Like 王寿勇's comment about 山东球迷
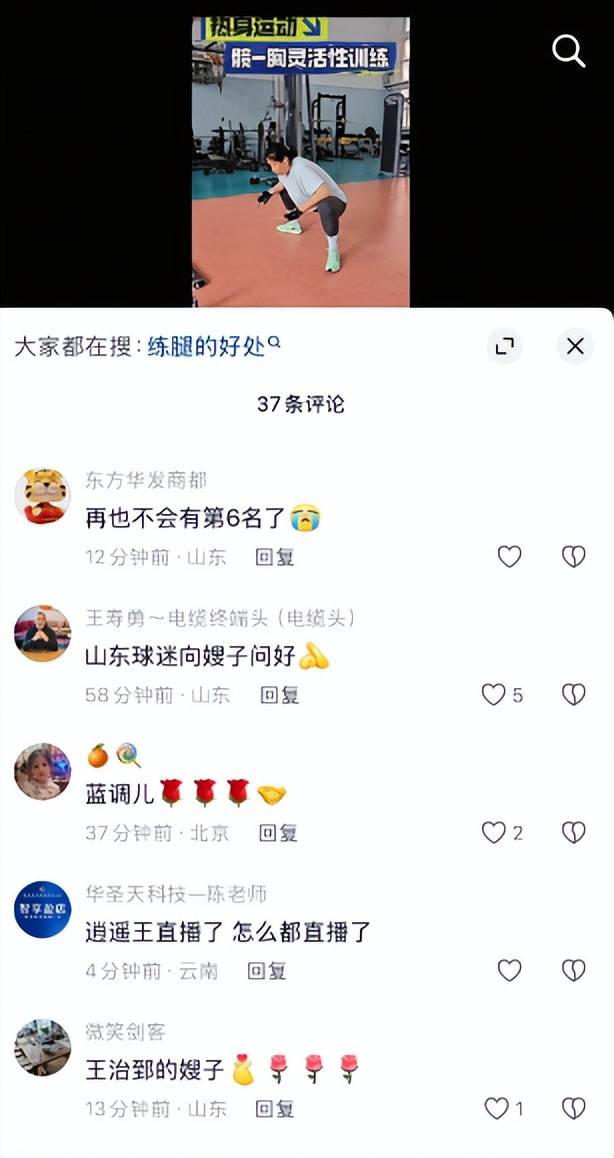 point(494,695)
